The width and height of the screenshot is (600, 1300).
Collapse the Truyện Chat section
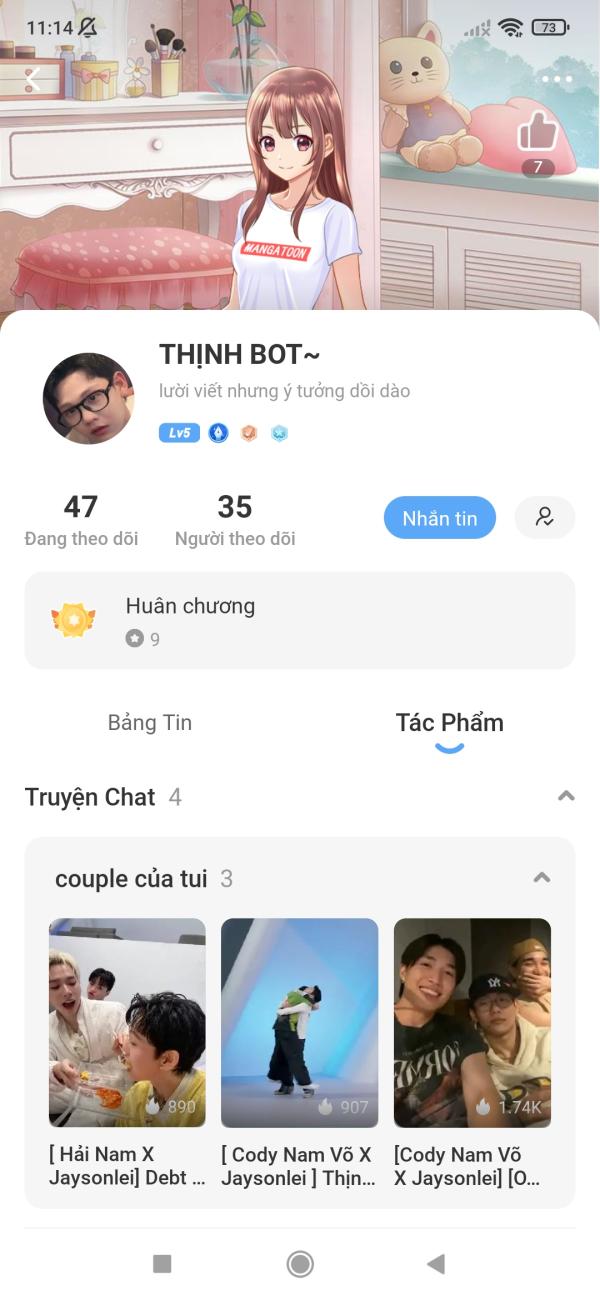566,797
